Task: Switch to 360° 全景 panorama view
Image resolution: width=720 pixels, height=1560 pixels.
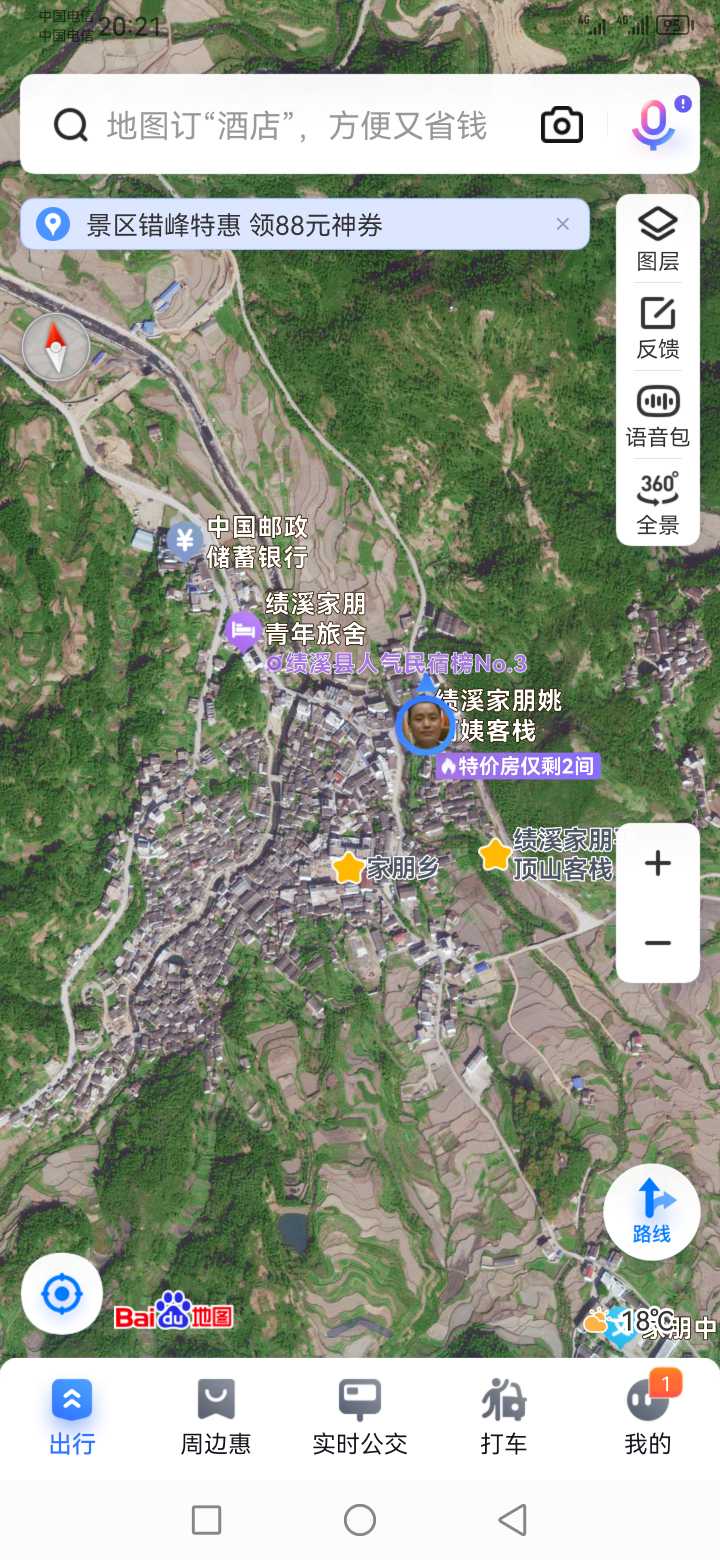Action: (x=658, y=504)
